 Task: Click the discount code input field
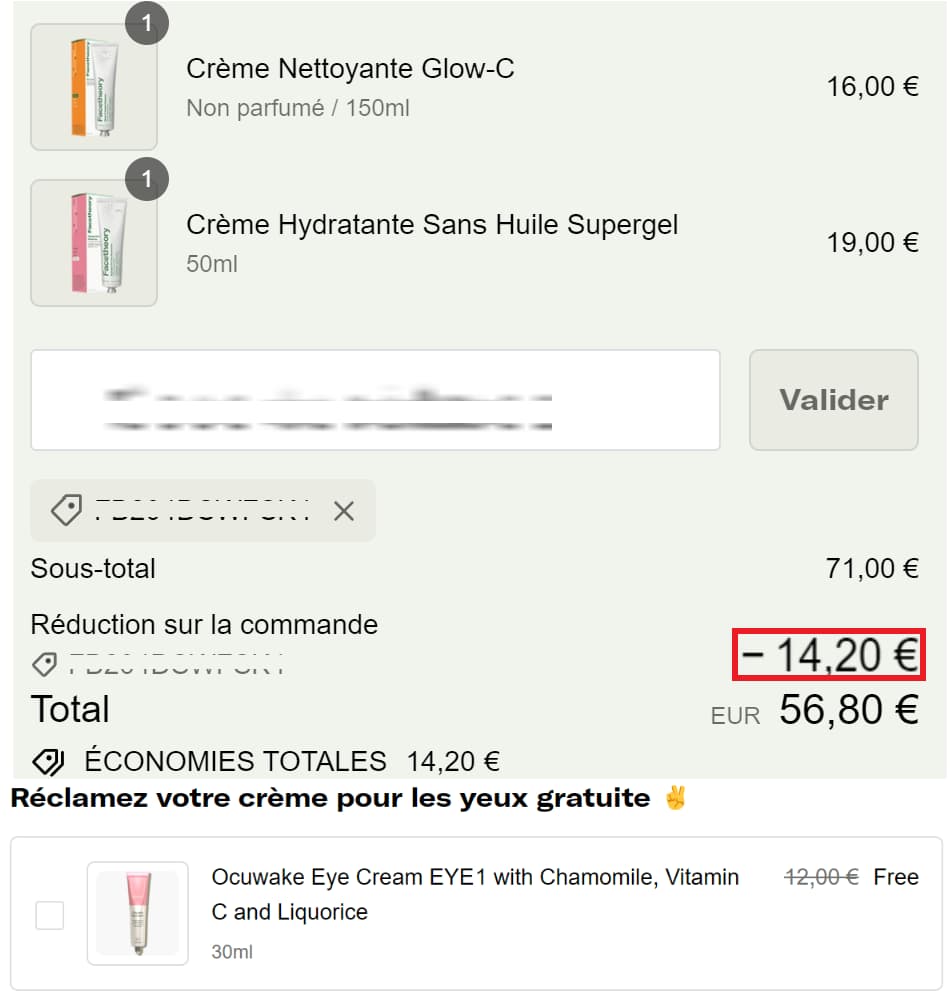375,400
